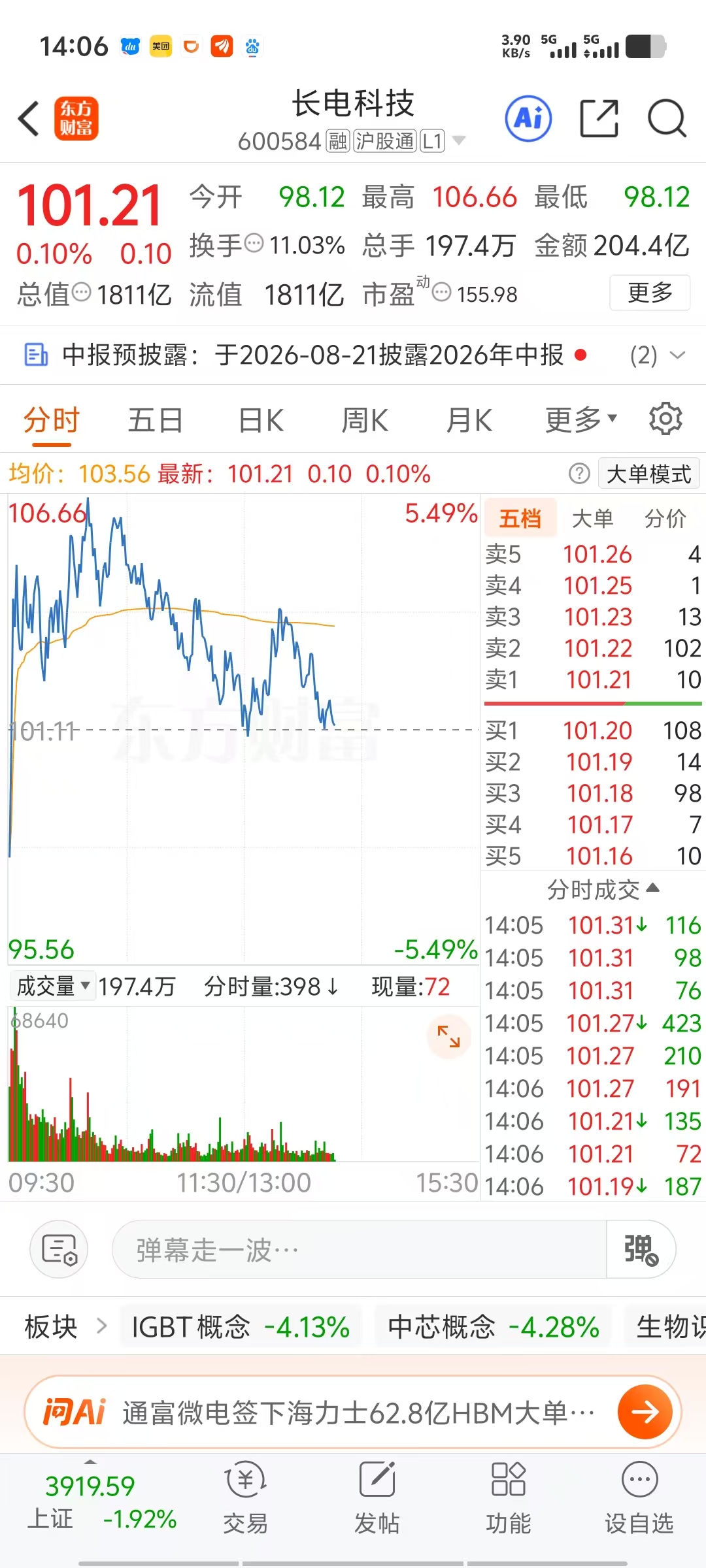Share this stock page
This screenshot has width=706, height=1568.
click(599, 119)
